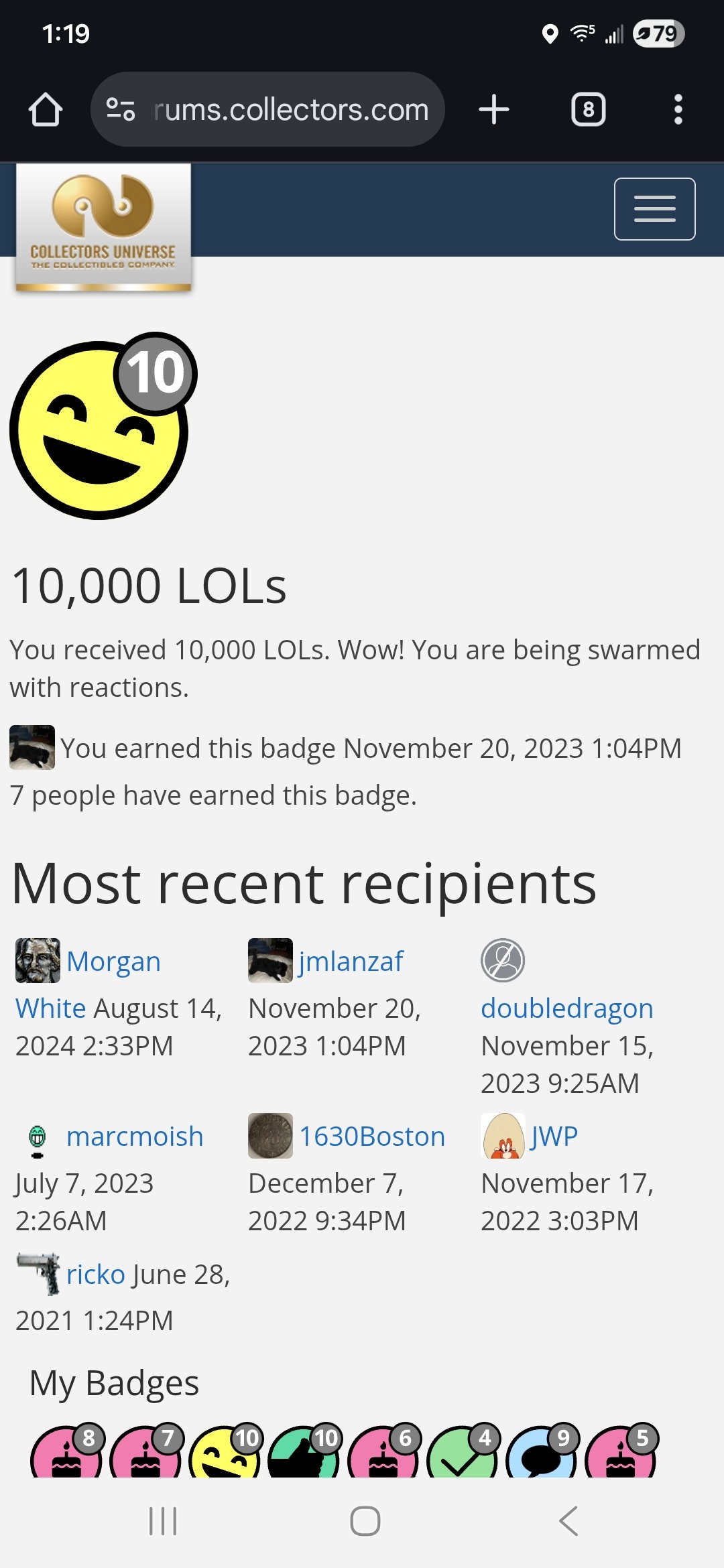Open Morgan White's profile
The image size is (724, 1568).
pos(113,962)
